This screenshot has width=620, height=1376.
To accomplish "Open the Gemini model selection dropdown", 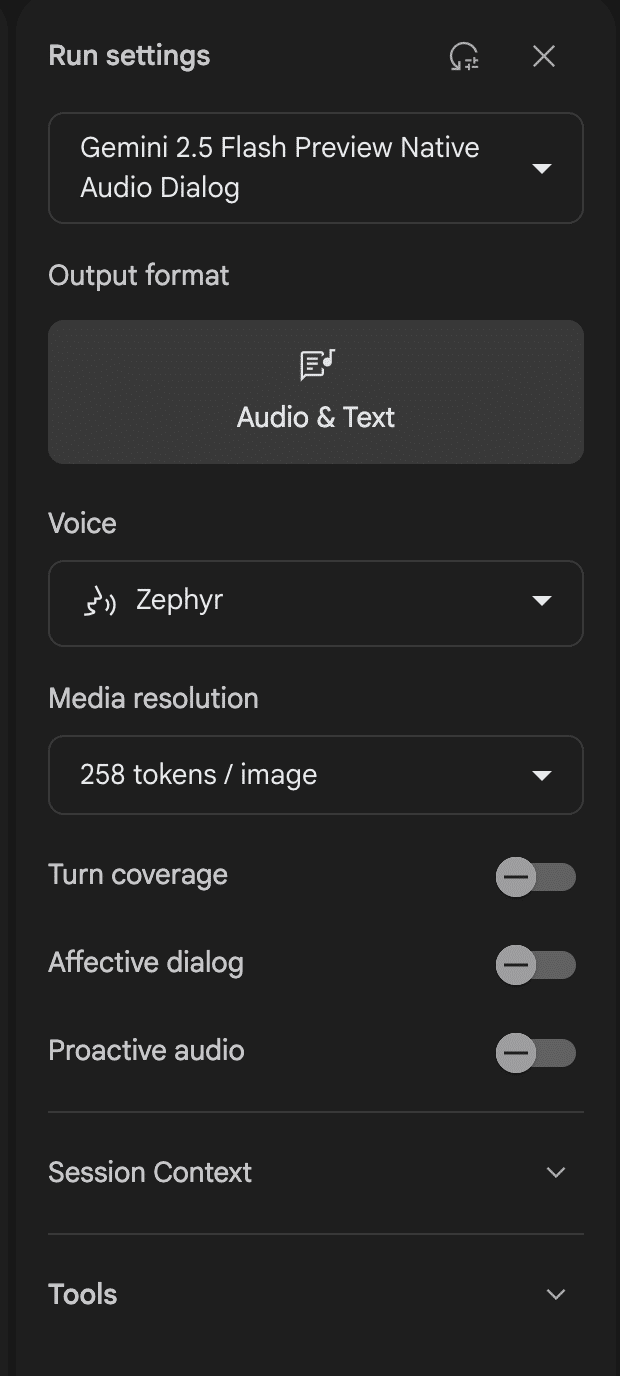I will [315, 168].
